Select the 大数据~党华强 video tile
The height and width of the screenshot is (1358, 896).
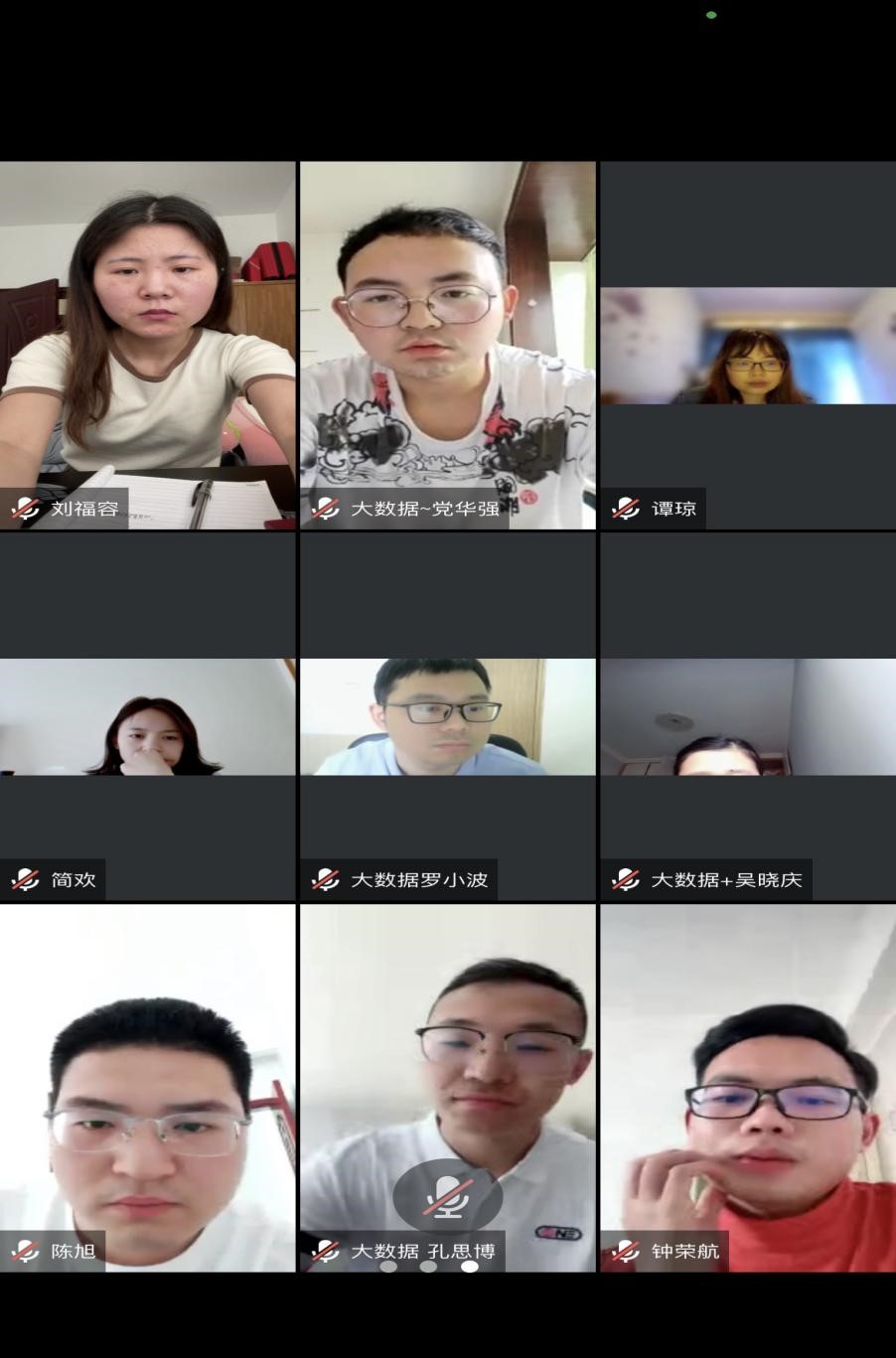click(447, 345)
